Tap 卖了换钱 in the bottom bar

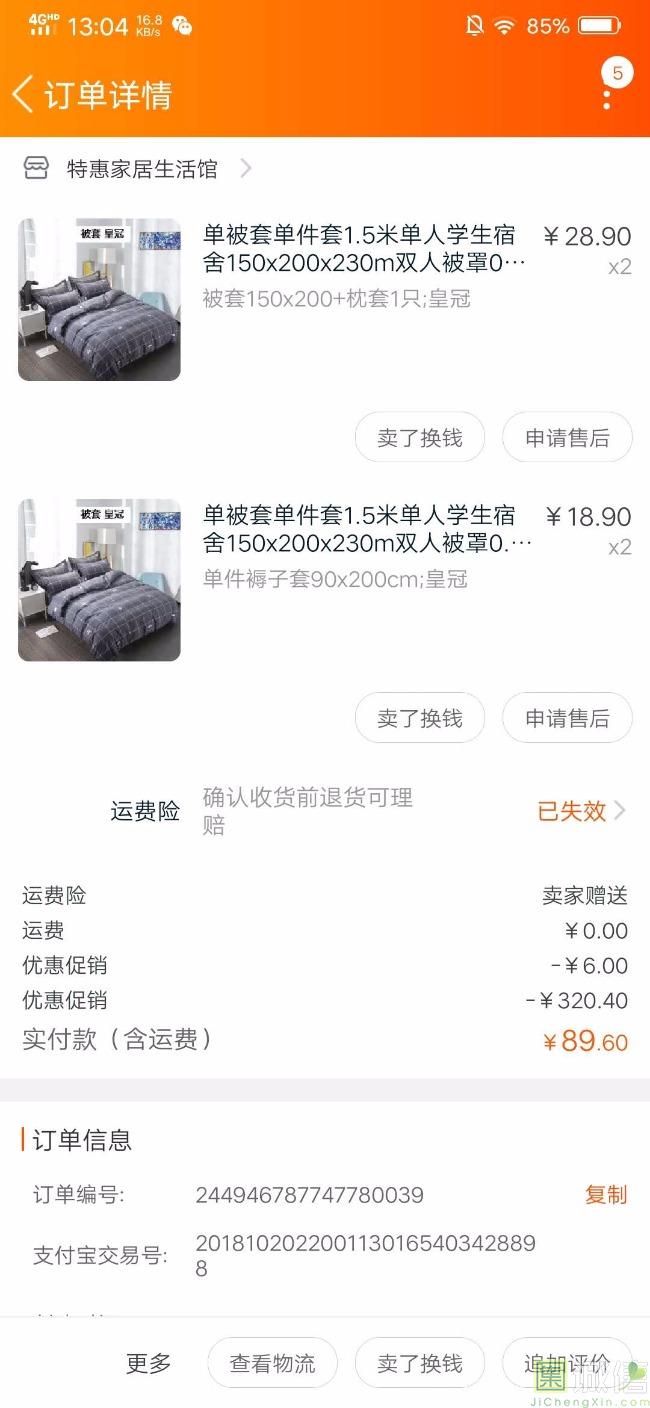pos(420,1363)
